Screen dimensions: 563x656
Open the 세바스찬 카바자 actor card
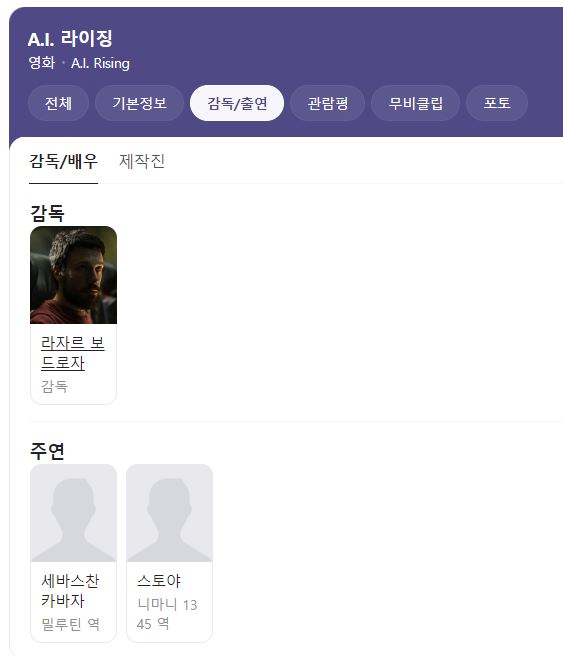[74, 553]
